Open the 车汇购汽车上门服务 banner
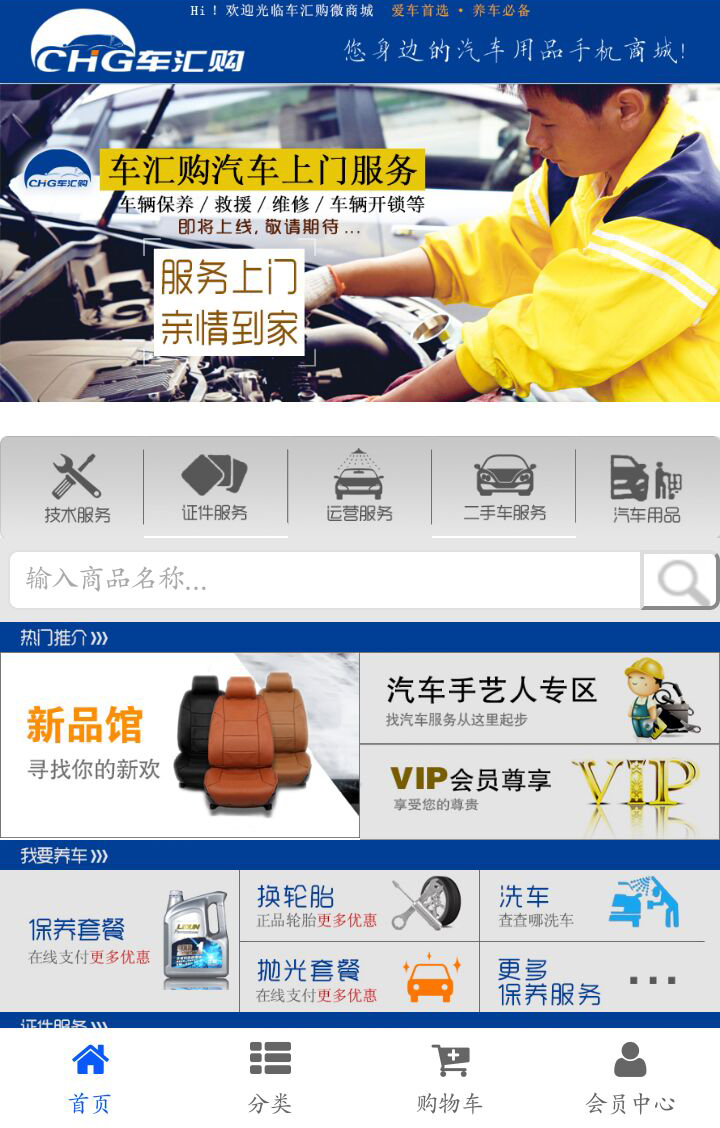The image size is (720, 1128). [x=360, y=243]
